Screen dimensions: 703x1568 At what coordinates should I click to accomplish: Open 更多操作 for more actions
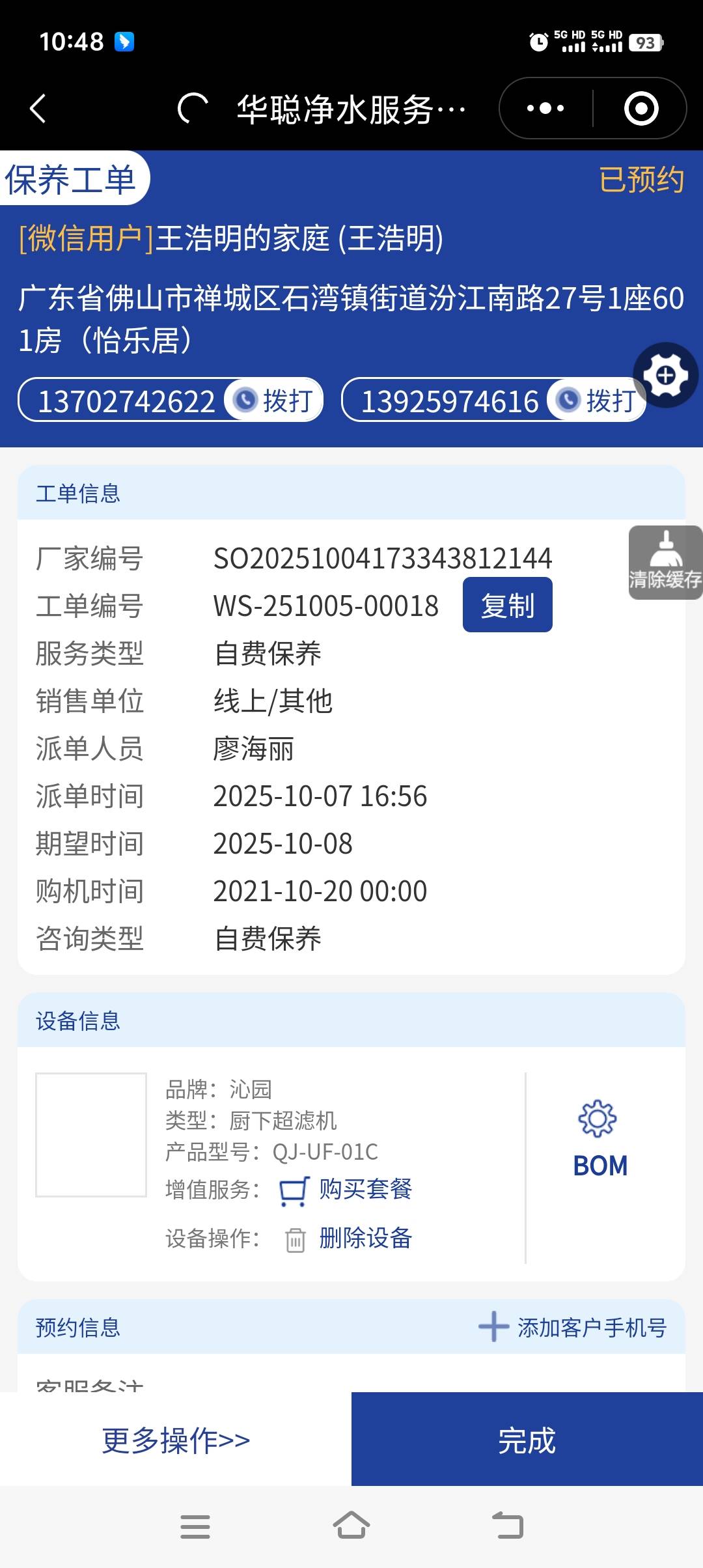tap(176, 1440)
